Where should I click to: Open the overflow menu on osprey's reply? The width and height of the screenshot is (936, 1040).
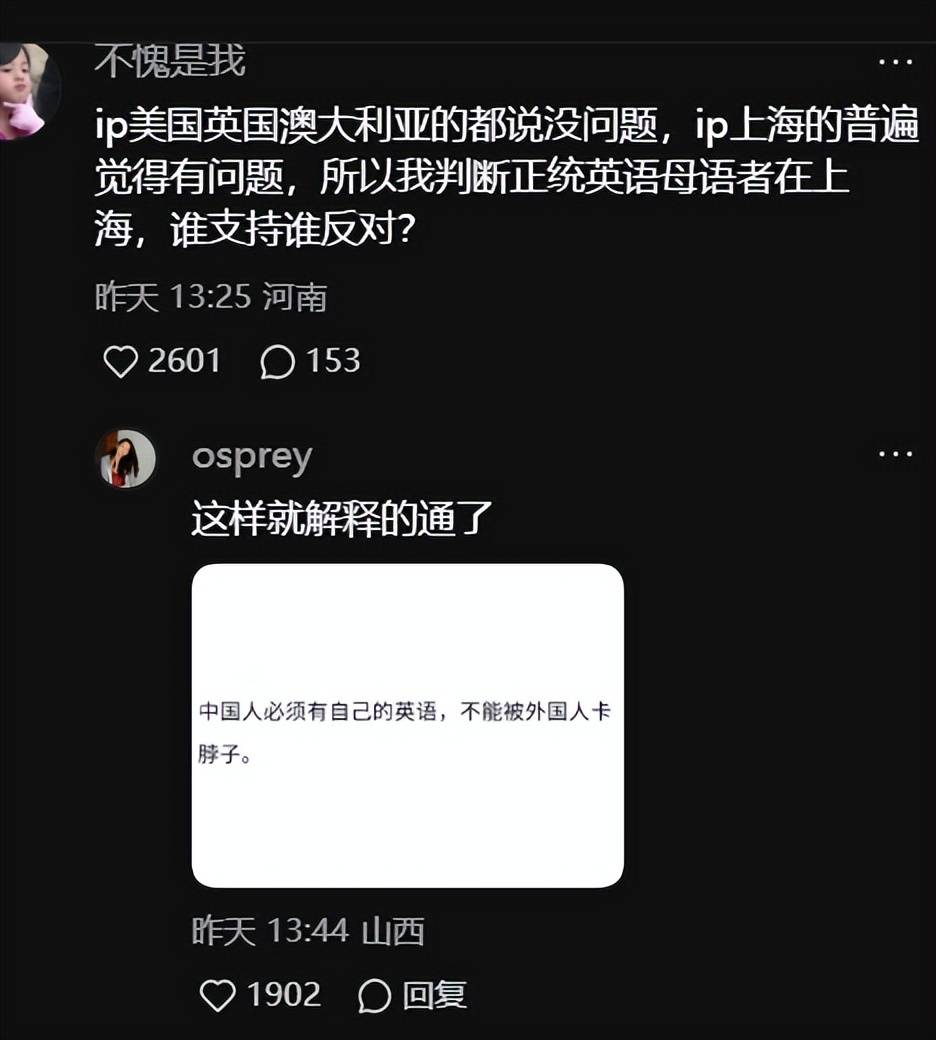point(895,455)
